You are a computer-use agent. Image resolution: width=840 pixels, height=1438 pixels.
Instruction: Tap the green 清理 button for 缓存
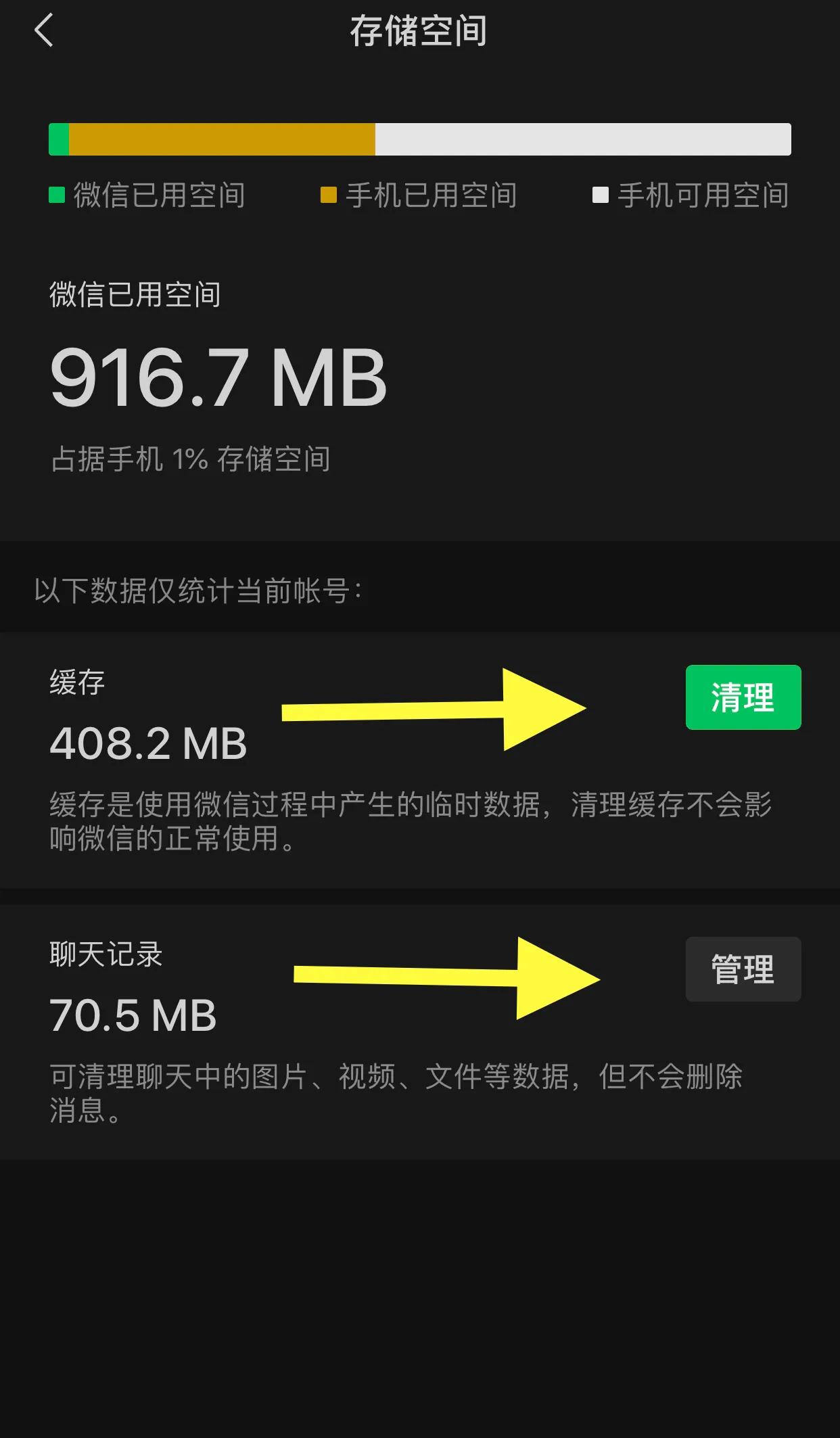[x=743, y=697]
